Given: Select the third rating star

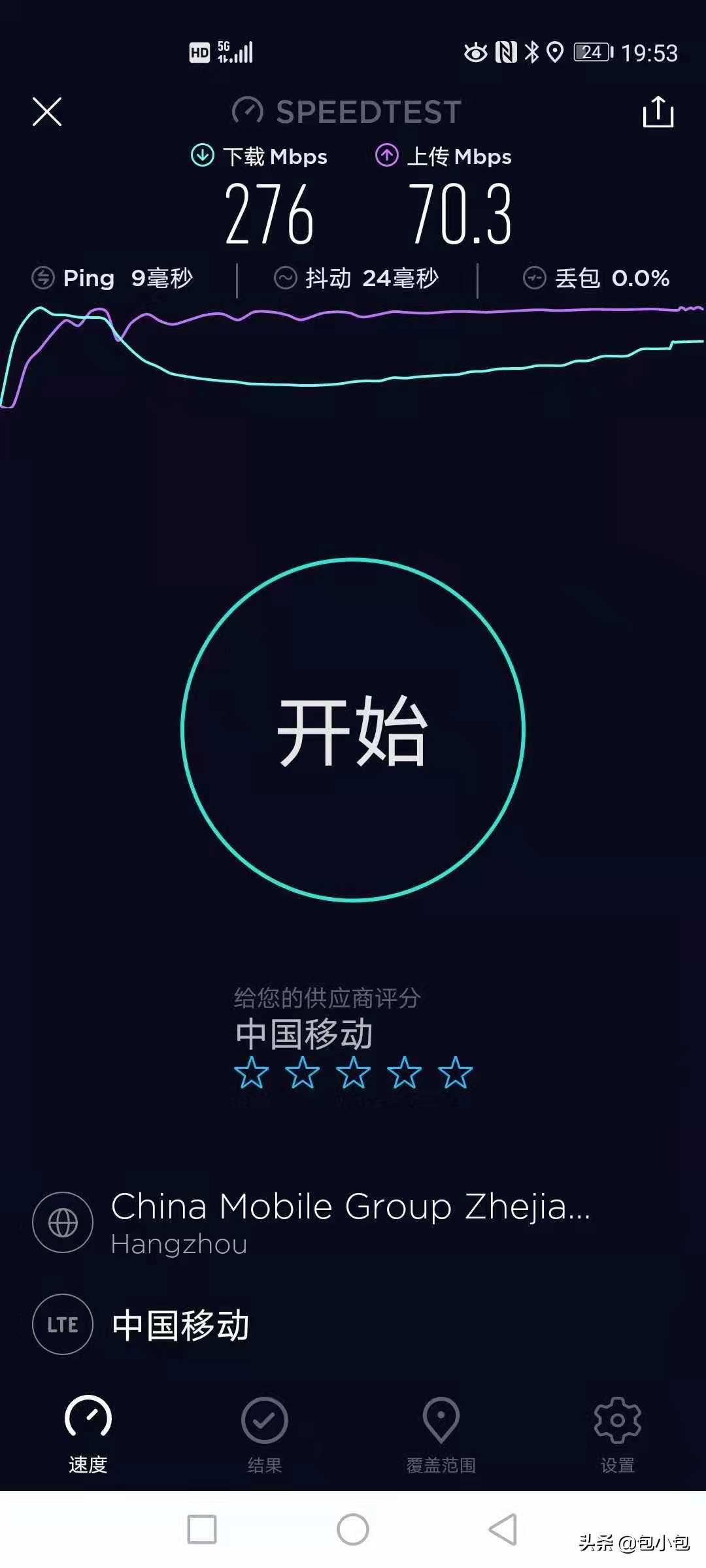Looking at the screenshot, I should [352, 1073].
